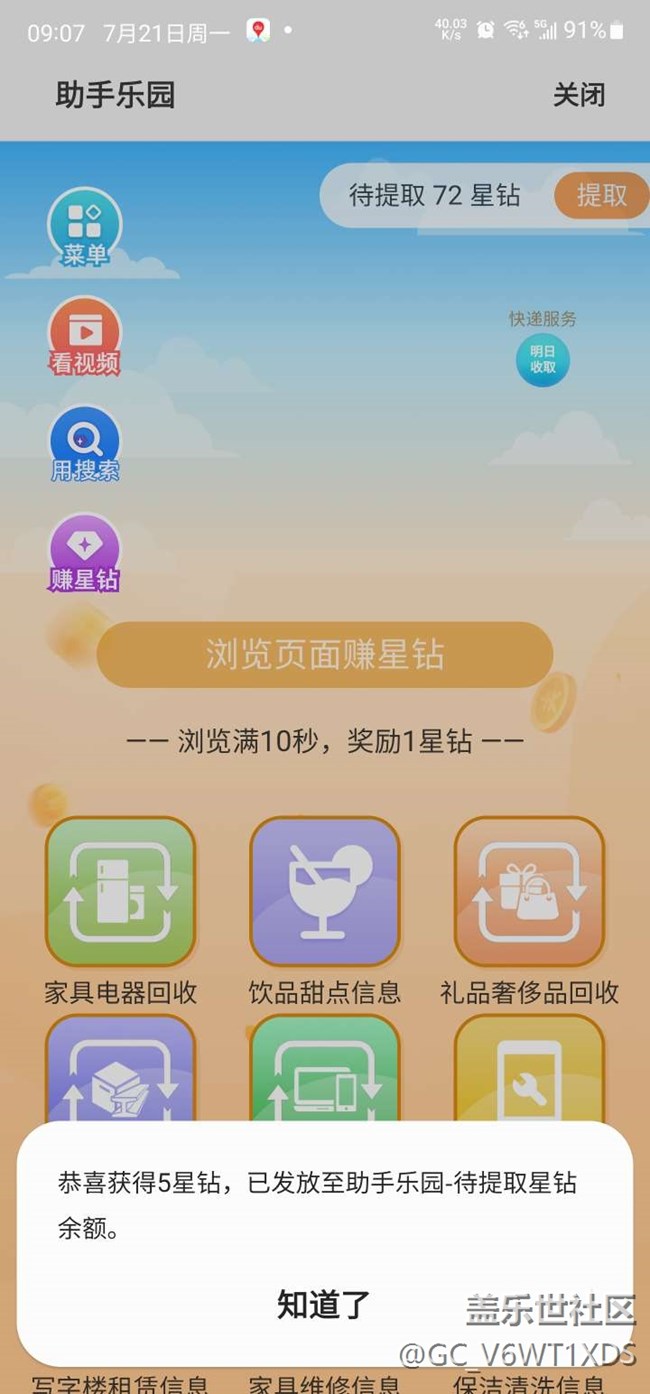Dismiss the dialog by tapping 知道了
This screenshot has width=650, height=1394.
324,1304
